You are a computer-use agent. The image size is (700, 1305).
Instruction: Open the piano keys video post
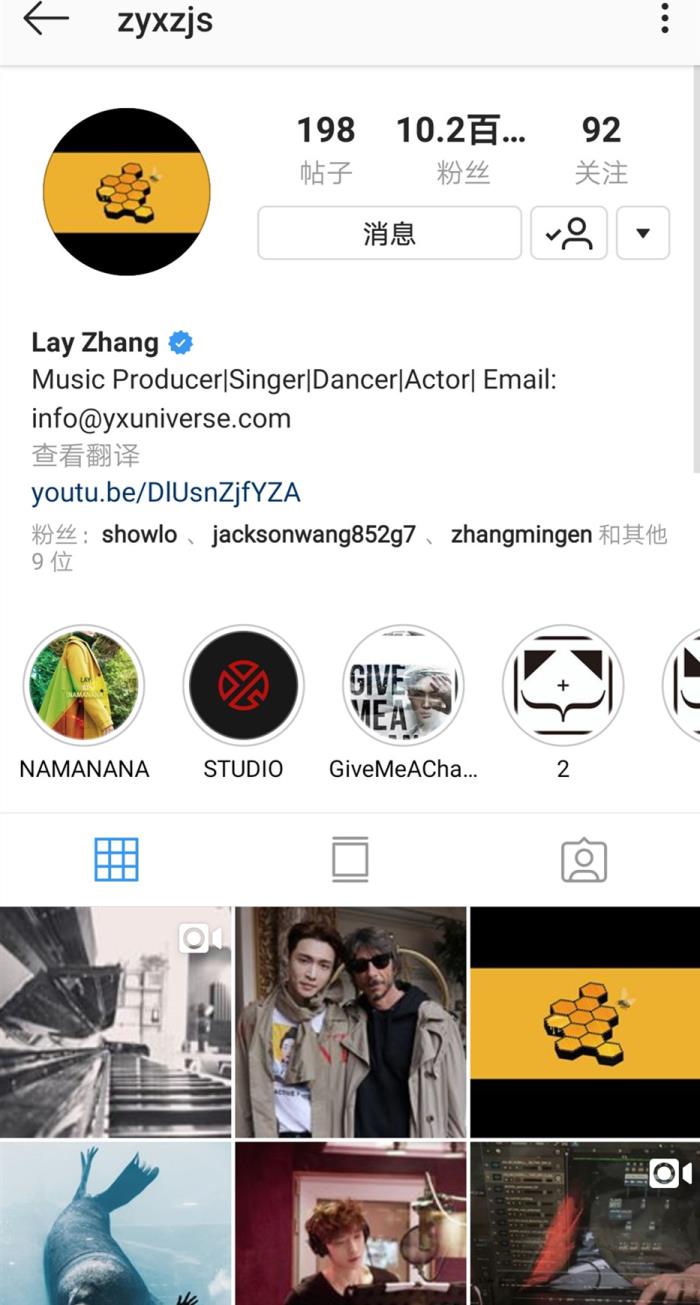pyautogui.click(x=115, y=1022)
